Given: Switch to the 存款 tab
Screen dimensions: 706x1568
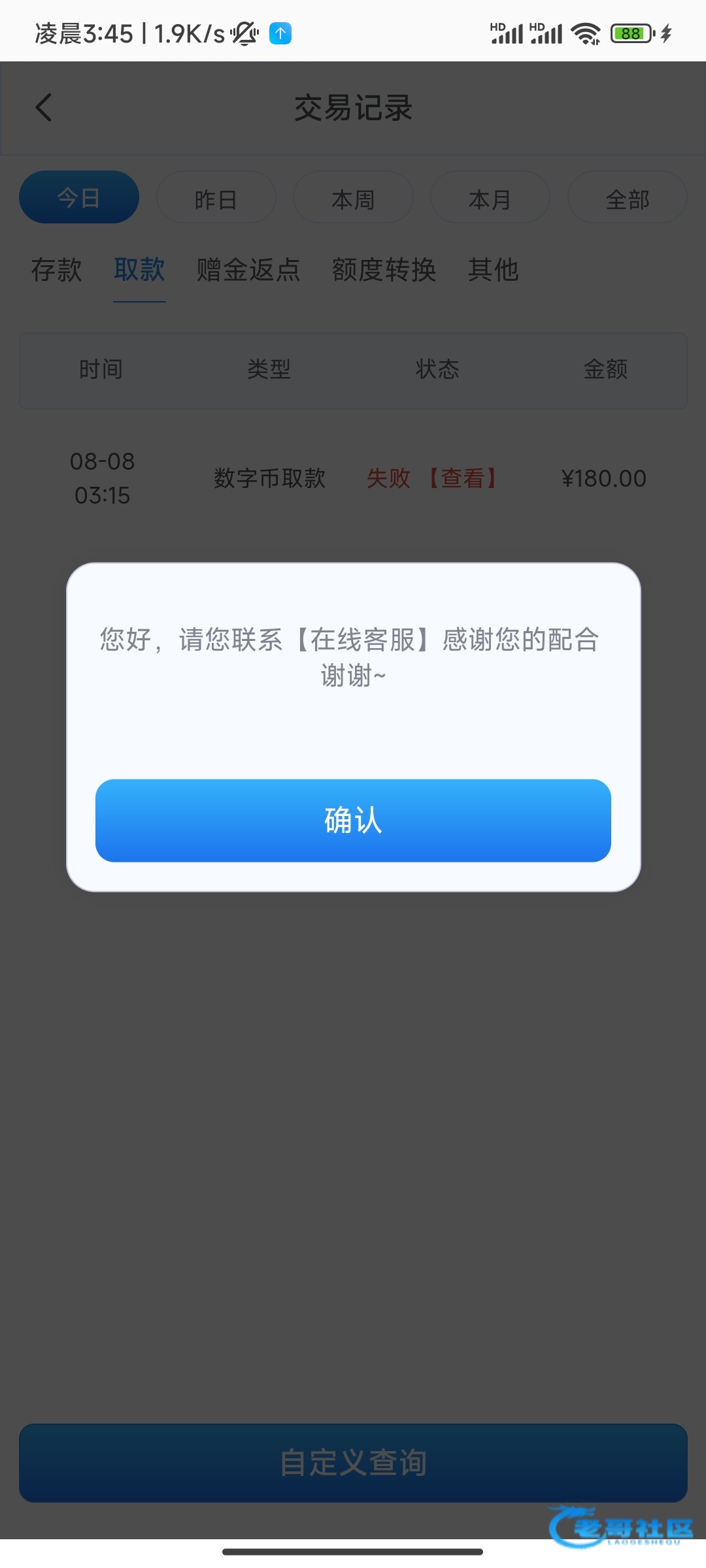Looking at the screenshot, I should (57, 270).
